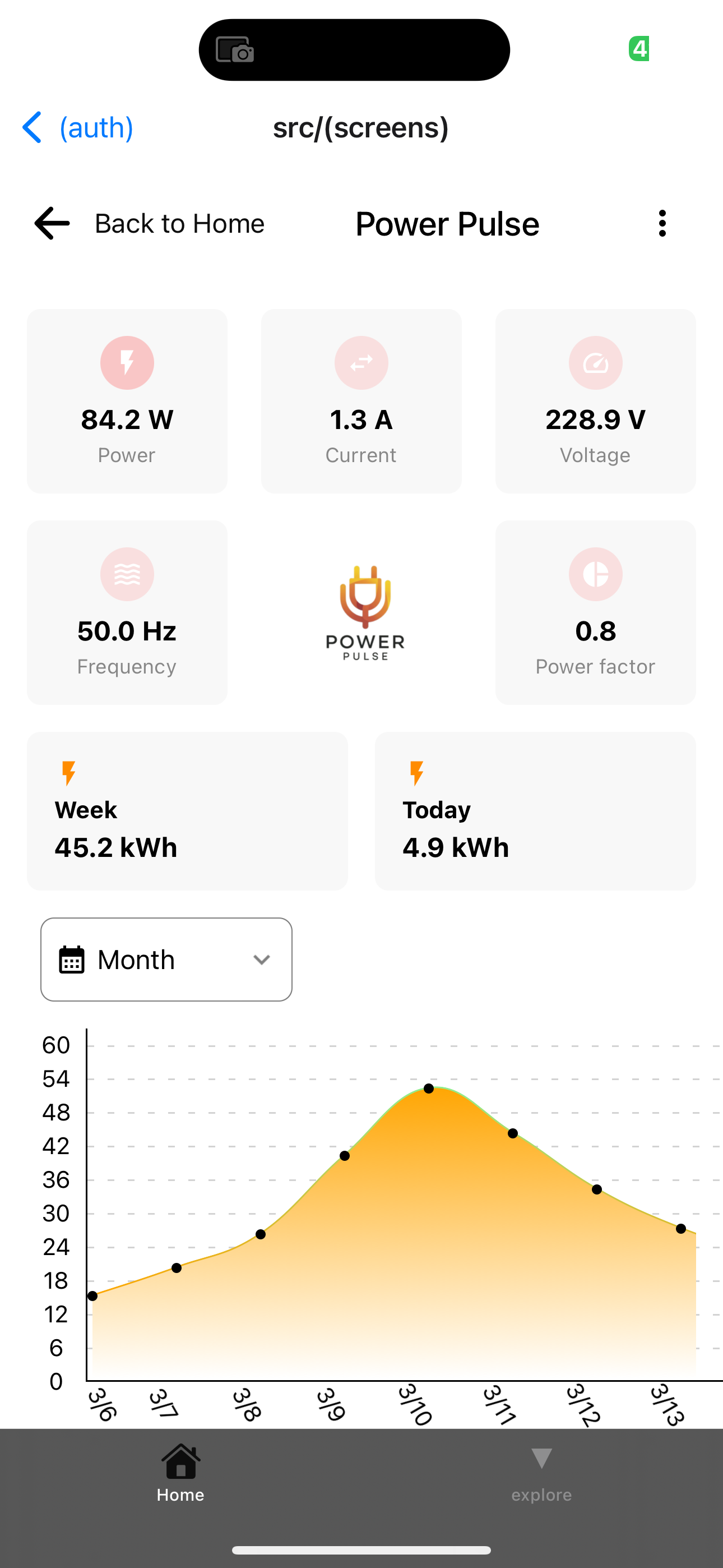Tap the Voltage gauge icon
This screenshot has width=723, height=1568.
click(x=595, y=362)
